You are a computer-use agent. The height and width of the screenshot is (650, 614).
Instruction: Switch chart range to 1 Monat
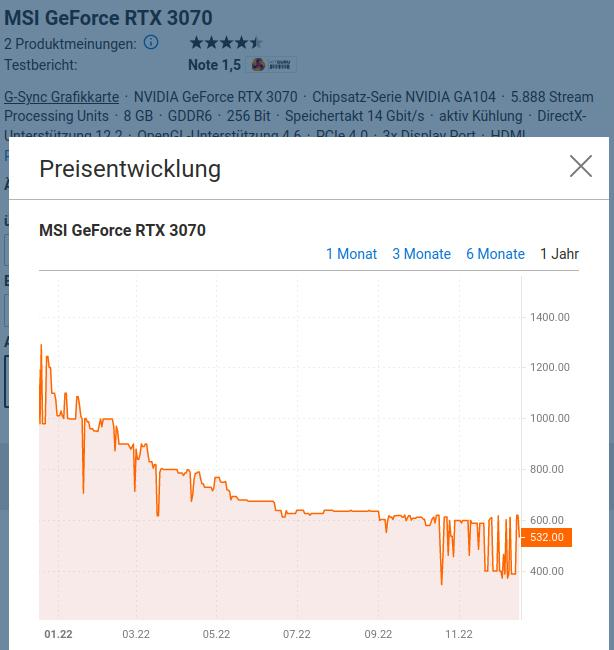pos(351,254)
